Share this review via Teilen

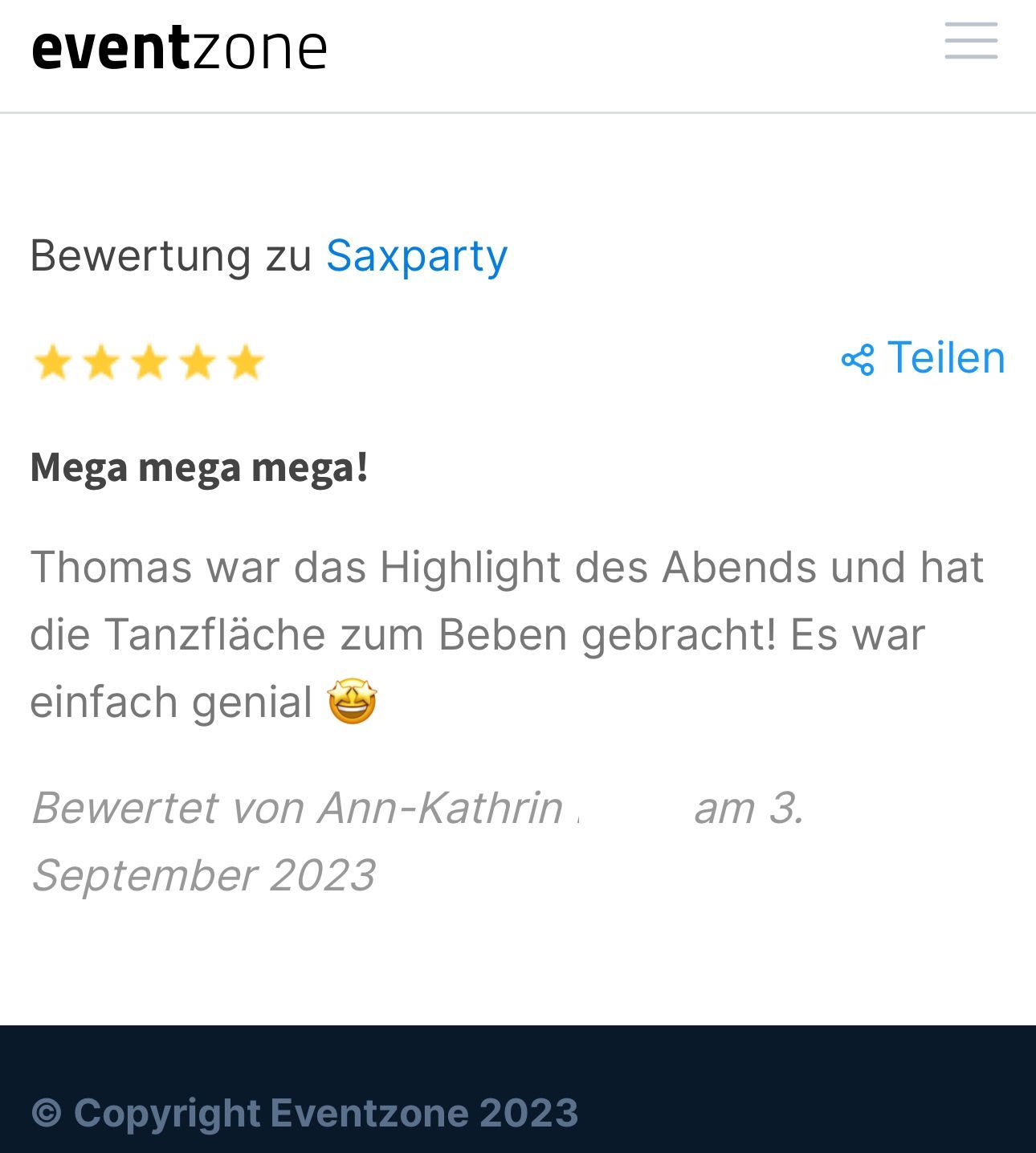pyautogui.click(x=924, y=358)
